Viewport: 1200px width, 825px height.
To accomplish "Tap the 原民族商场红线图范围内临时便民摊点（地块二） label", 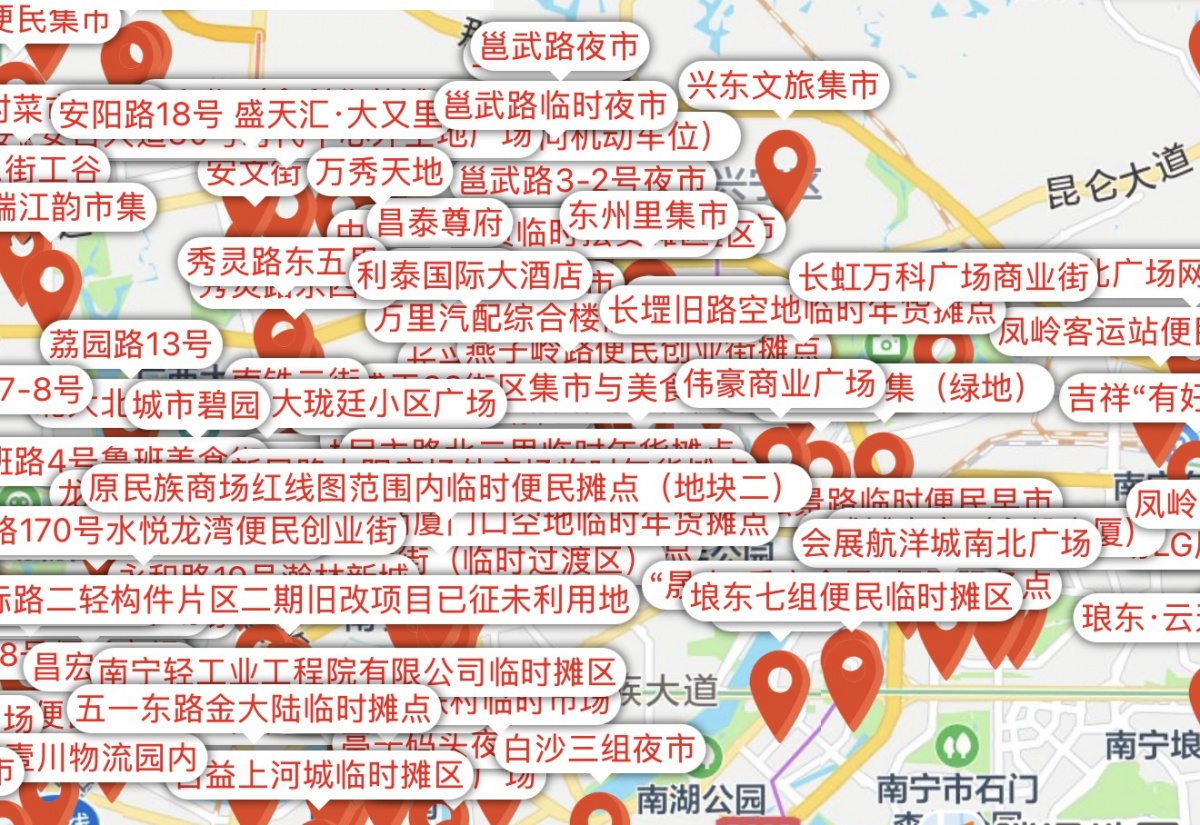I will pos(435,487).
